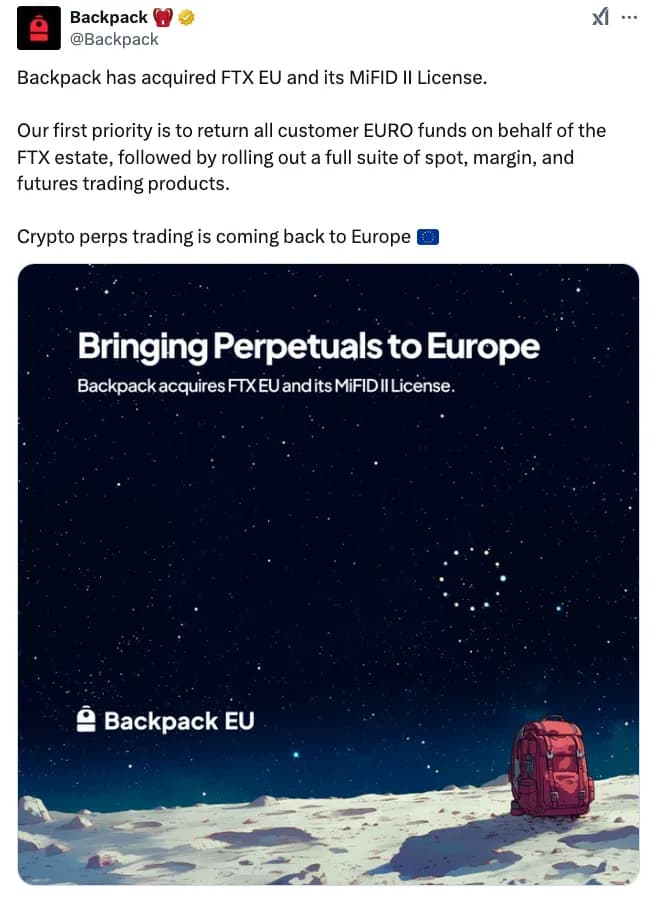Open the Backpack account name link

(109, 17)
